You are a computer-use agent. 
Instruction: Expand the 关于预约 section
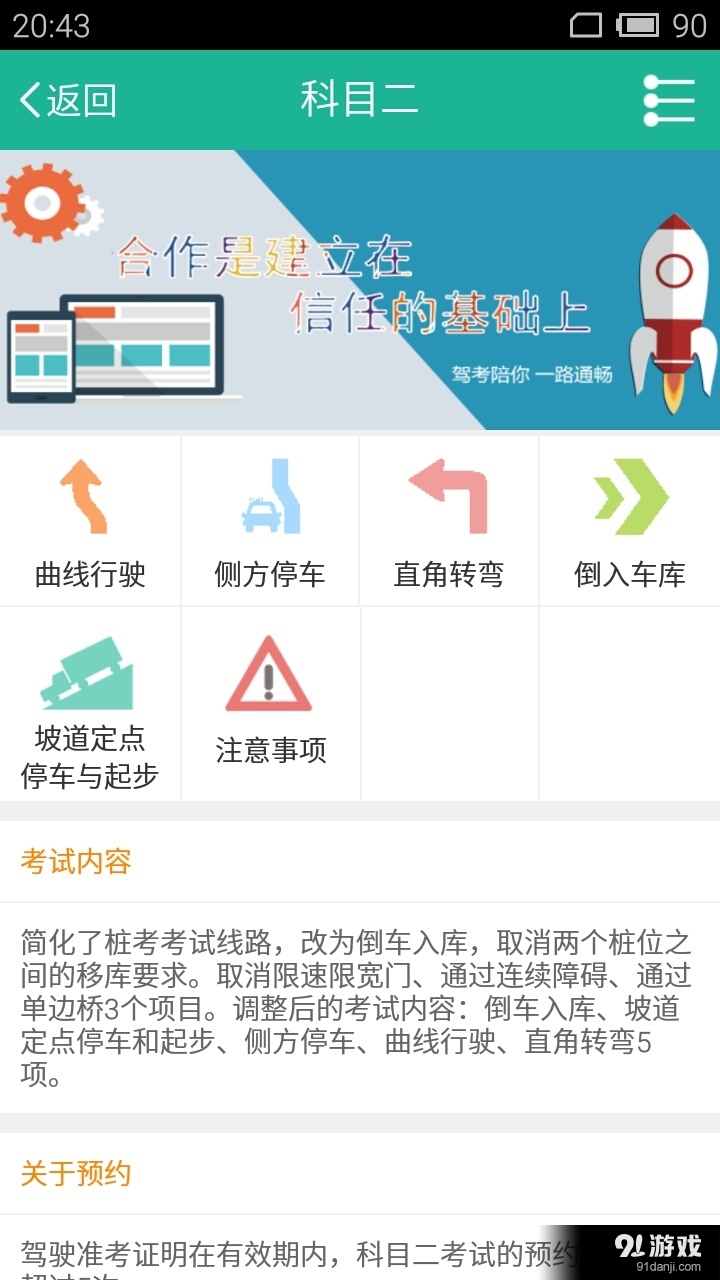pyautogui.click(x=77, y=1172)
